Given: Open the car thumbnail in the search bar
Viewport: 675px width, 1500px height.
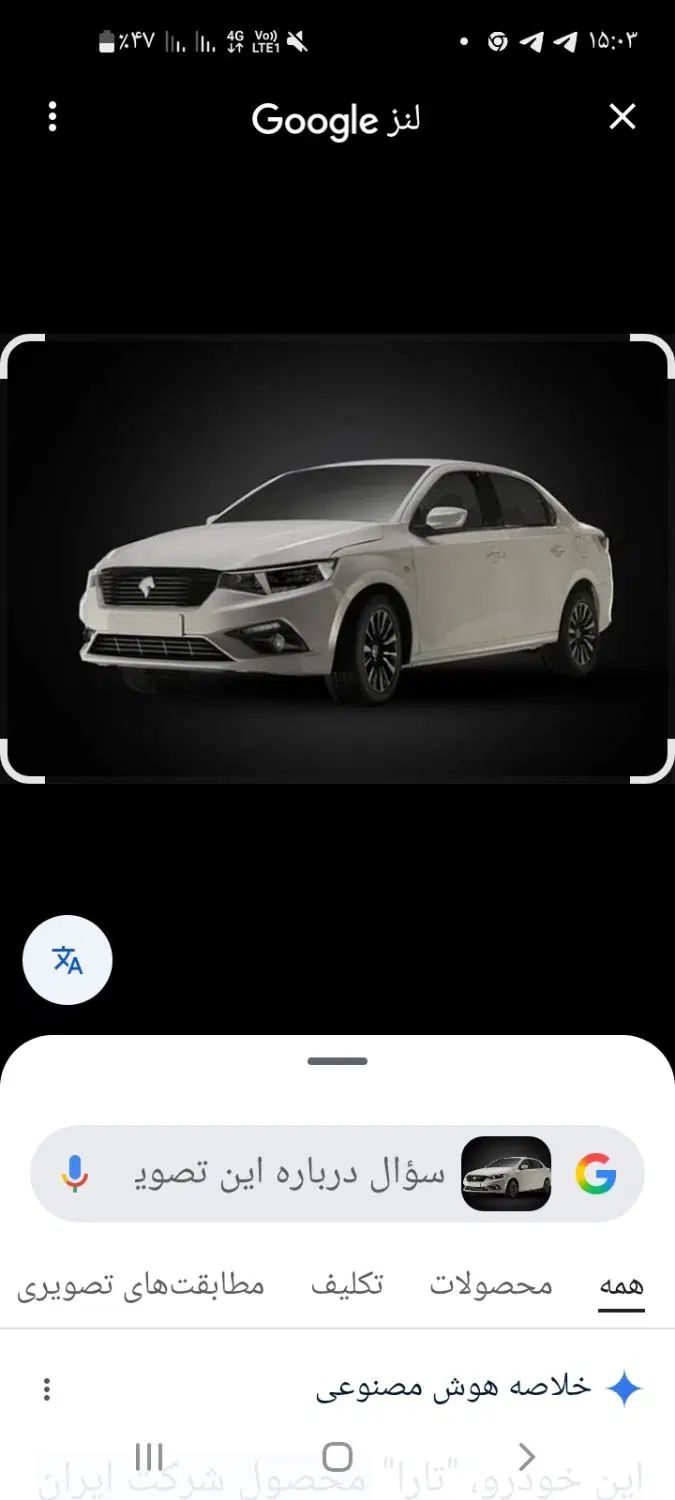Looking at the screenshot, I should tap(506, 1174).
